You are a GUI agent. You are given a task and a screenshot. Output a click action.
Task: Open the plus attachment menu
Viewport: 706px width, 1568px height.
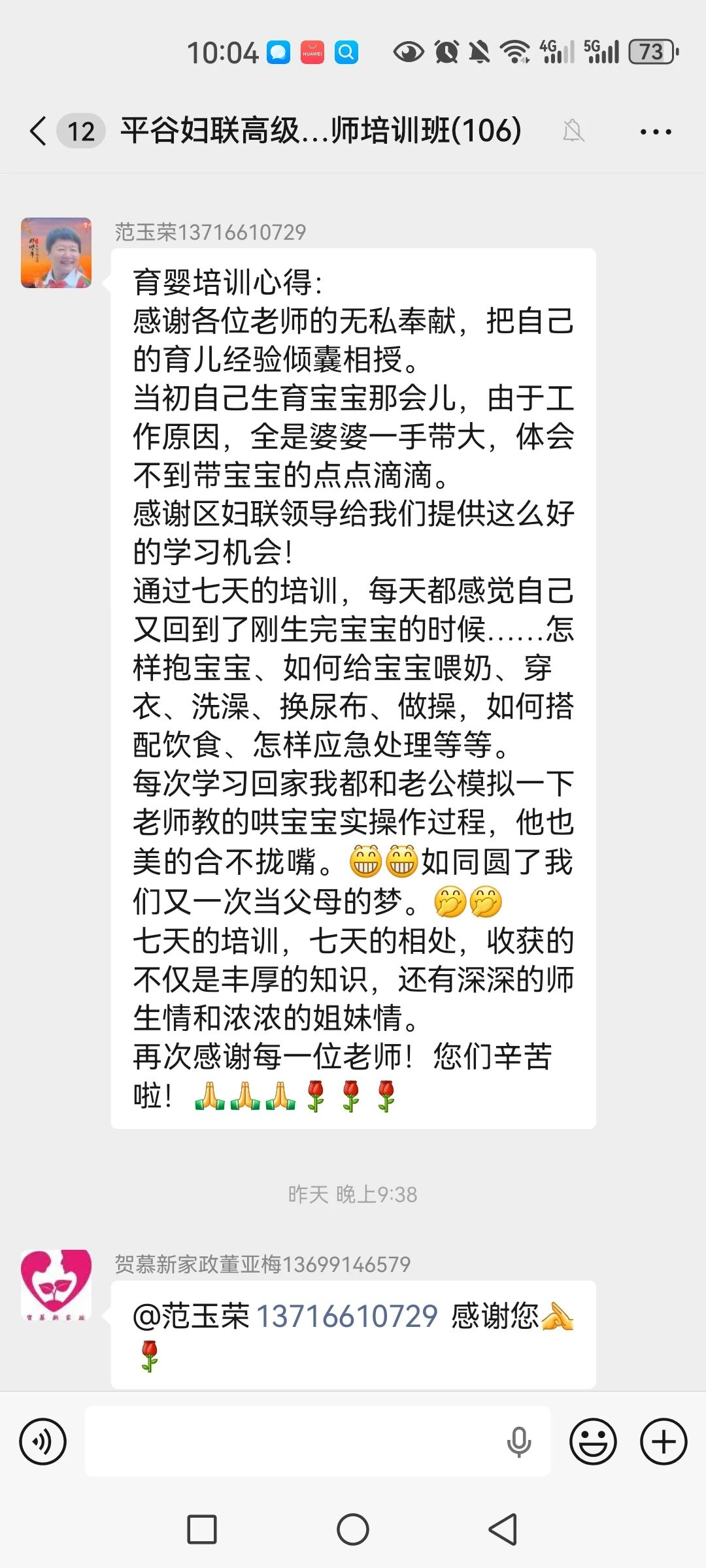[x=664, y=1441]
